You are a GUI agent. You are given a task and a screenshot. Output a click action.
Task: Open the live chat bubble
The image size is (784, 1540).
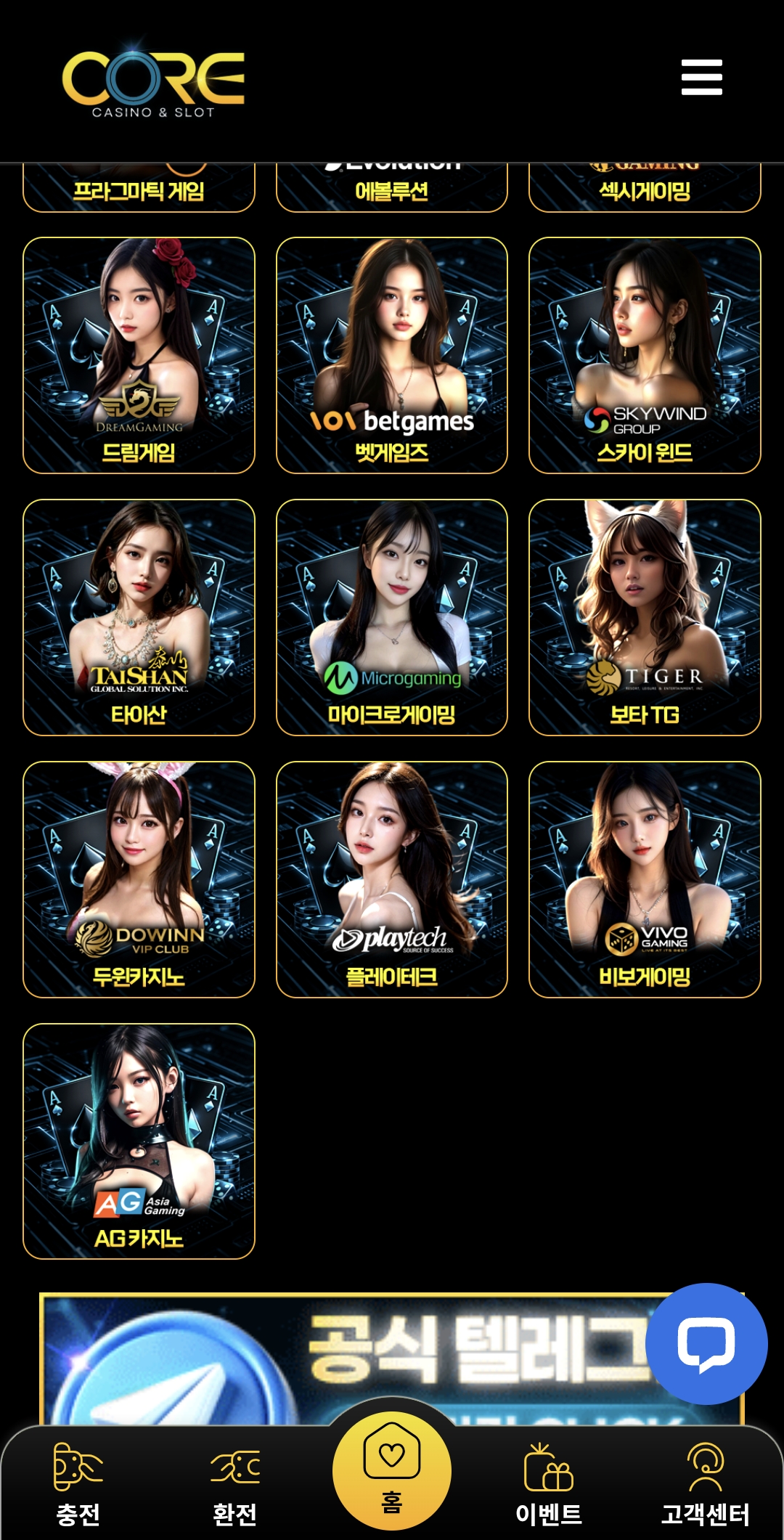[x=706, y=1344]
